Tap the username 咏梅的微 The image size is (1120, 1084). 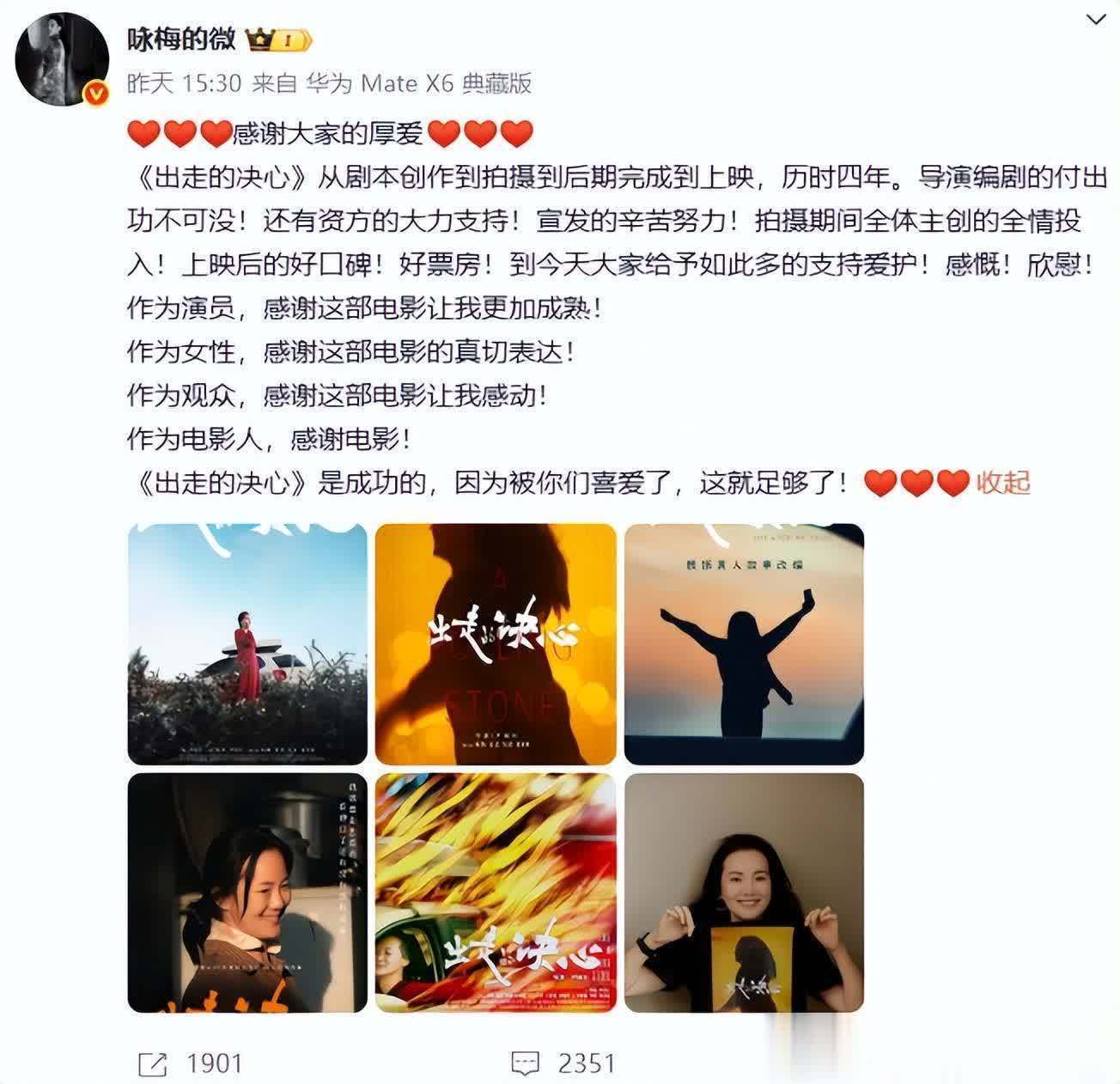point(182,40)
